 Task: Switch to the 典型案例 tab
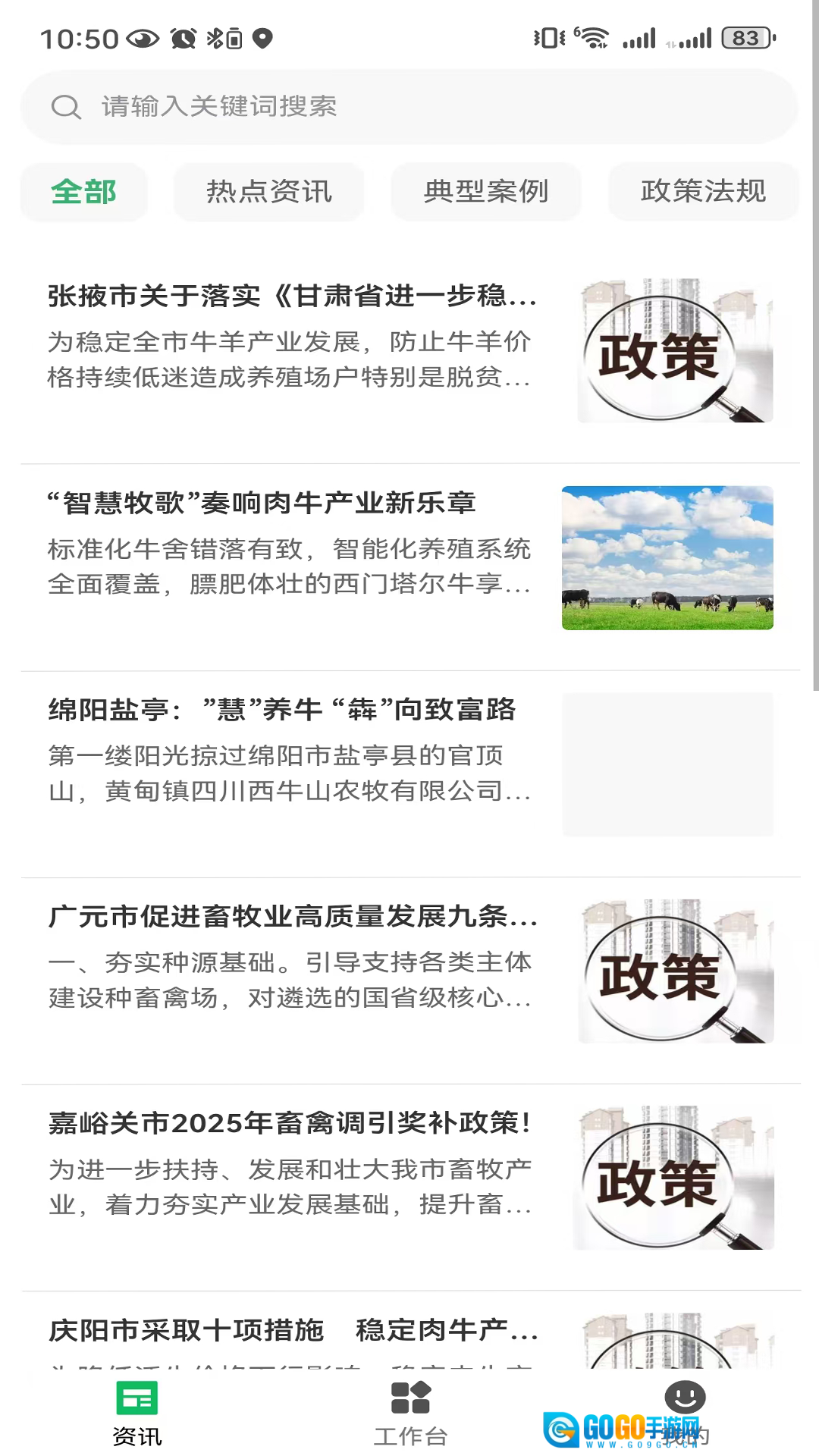tap(486, 192)
